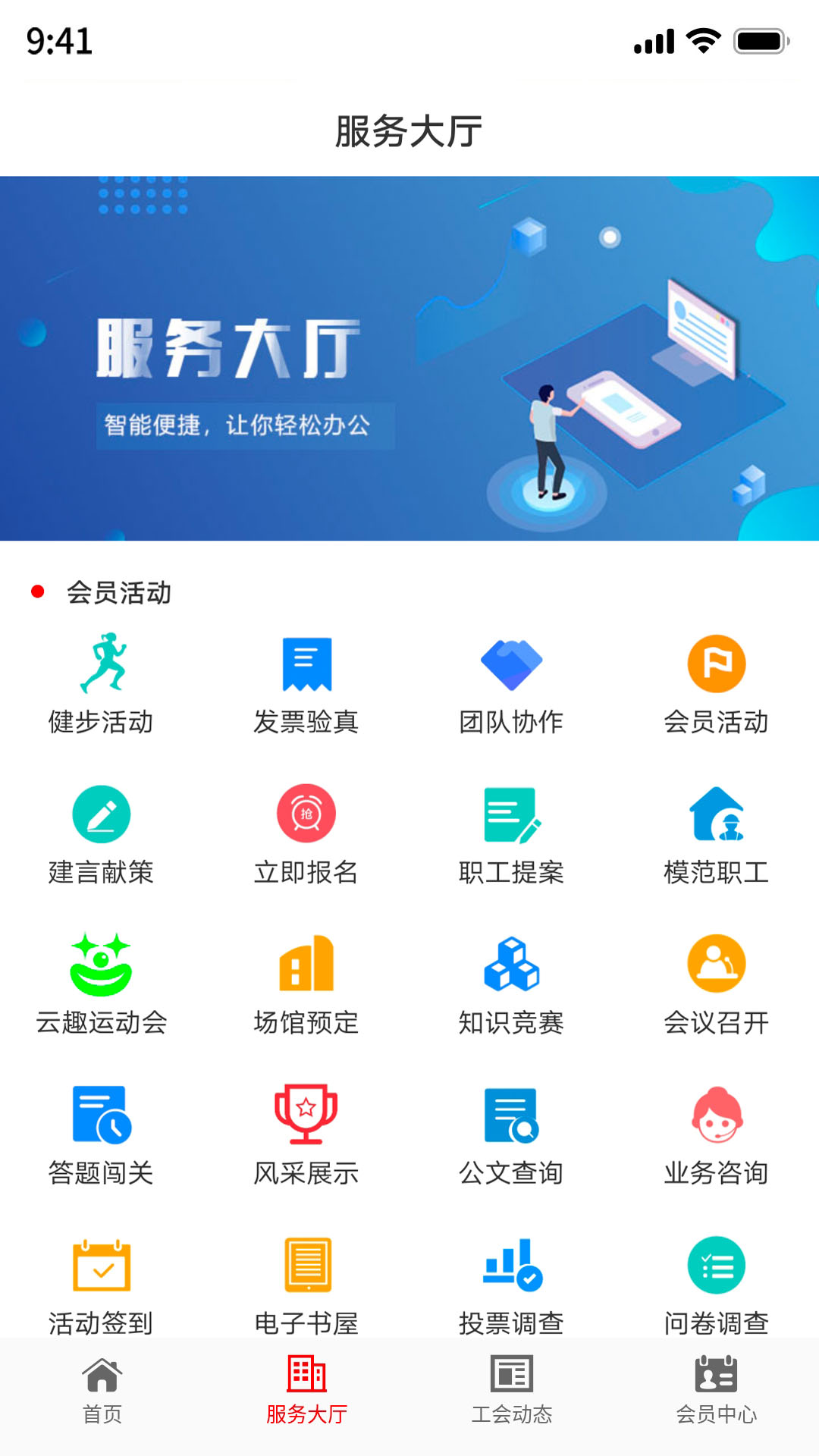Open 职工提案 staff proposals
Screen dimensions: 819x1456
[x=511, y=834]
